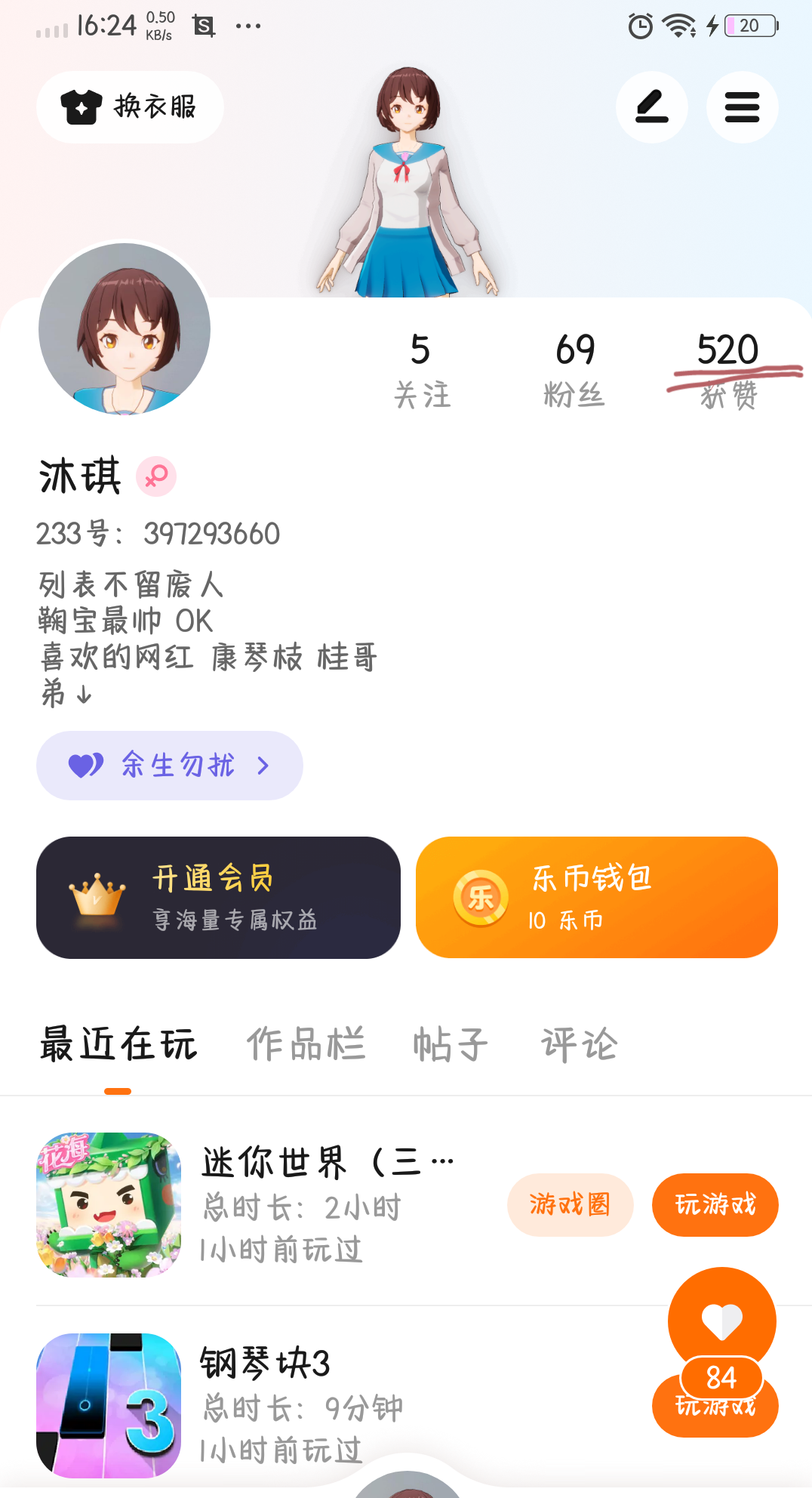Viewport: 812px width, 1498px height.
Task: Tap the 开通会员 membership card
Action: click(218, 898)
